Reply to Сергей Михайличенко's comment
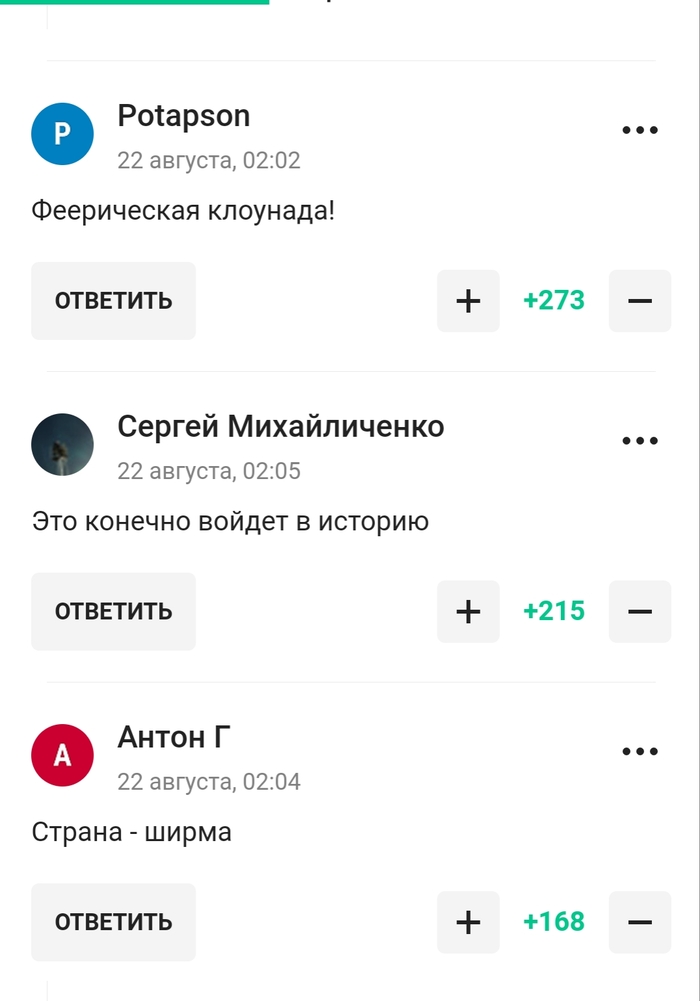 tap(113, 612)
